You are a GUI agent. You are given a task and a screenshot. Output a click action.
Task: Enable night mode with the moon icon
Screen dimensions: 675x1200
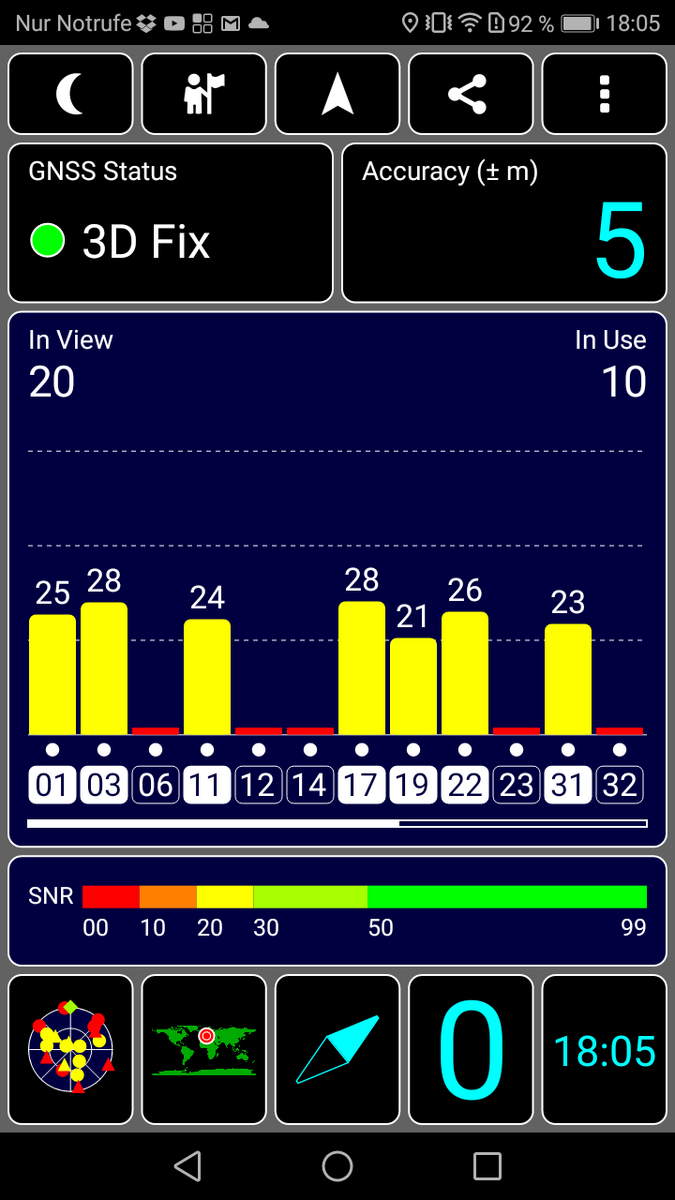click(x=71, y=94)
